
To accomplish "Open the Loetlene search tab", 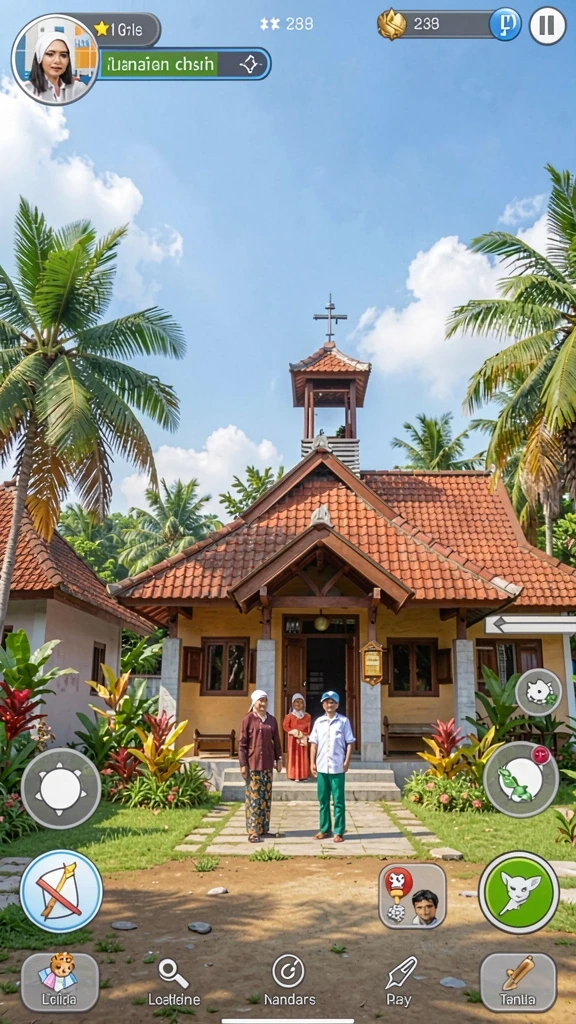I will click(x=174, y=982).
